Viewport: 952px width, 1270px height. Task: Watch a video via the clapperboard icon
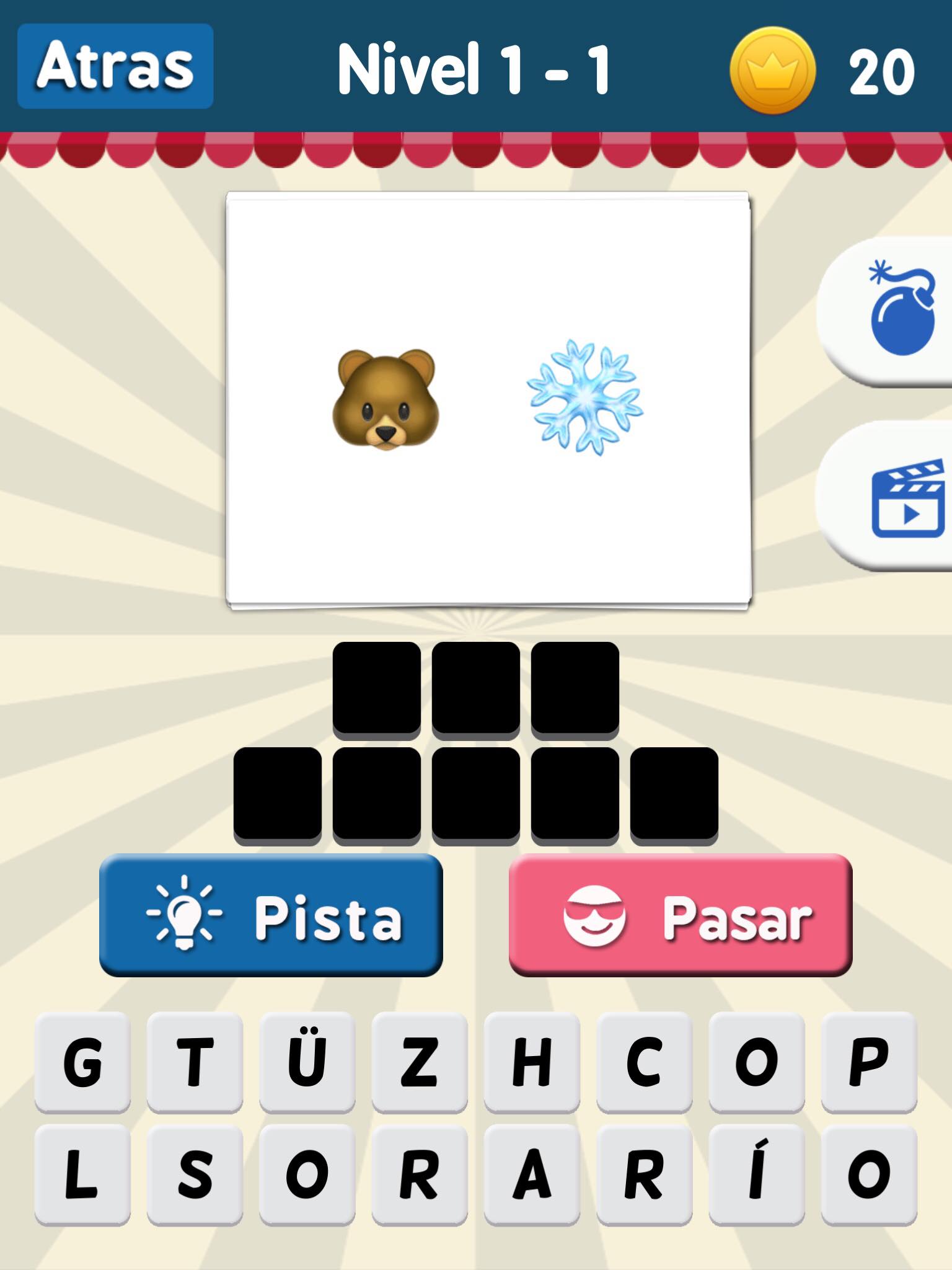point(907,498)
